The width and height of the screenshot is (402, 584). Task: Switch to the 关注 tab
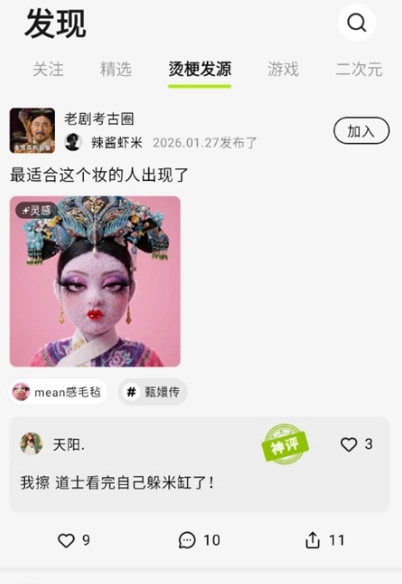point(48,69)
